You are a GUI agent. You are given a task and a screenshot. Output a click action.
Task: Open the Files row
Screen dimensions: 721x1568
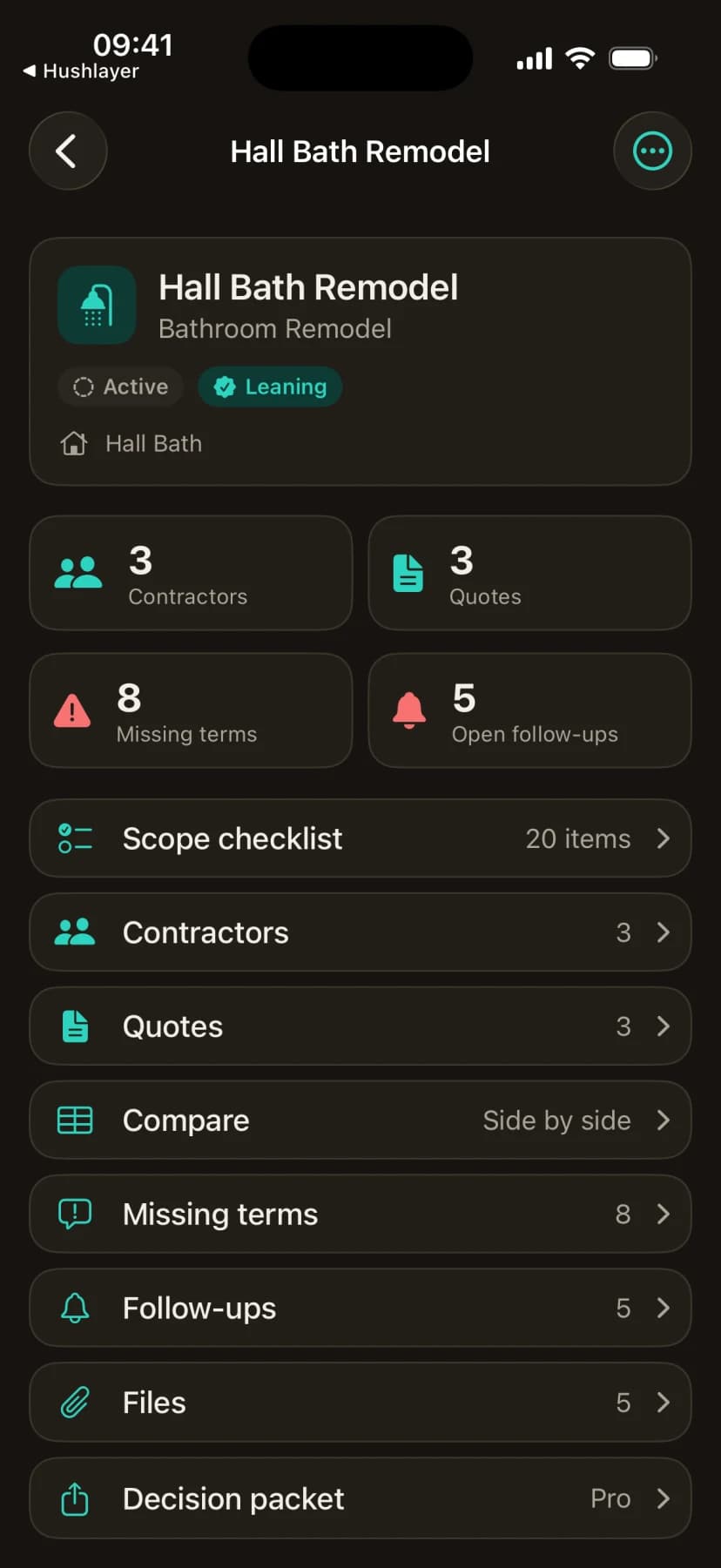pyautogui.click(x=360, y=1403)
